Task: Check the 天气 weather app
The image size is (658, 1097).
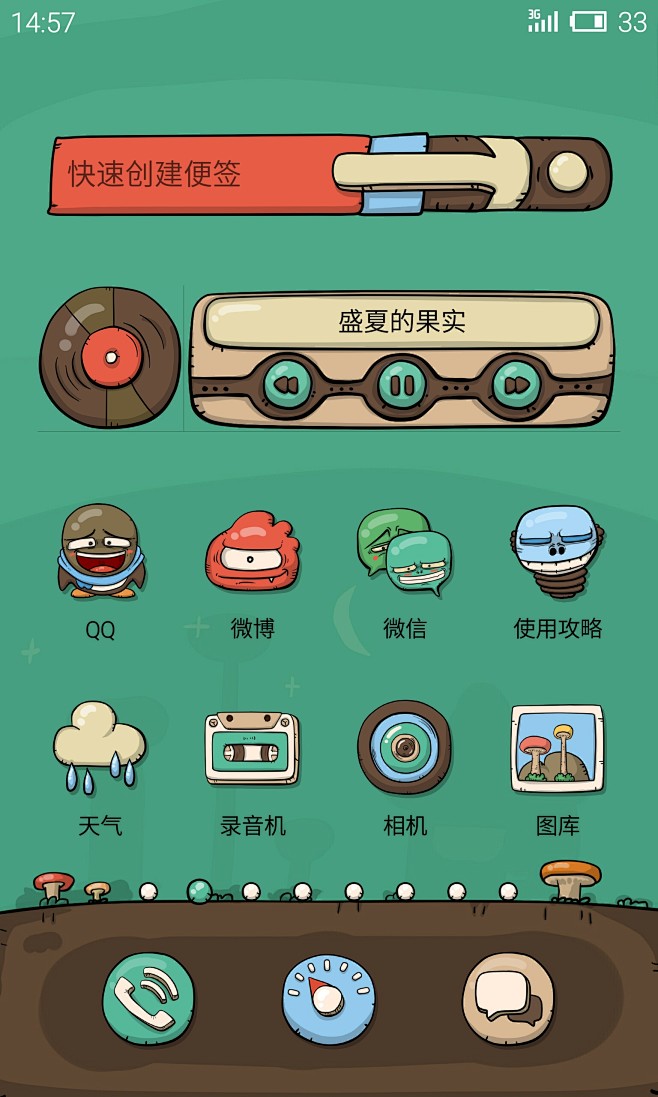Action: [x=99, y=748]
